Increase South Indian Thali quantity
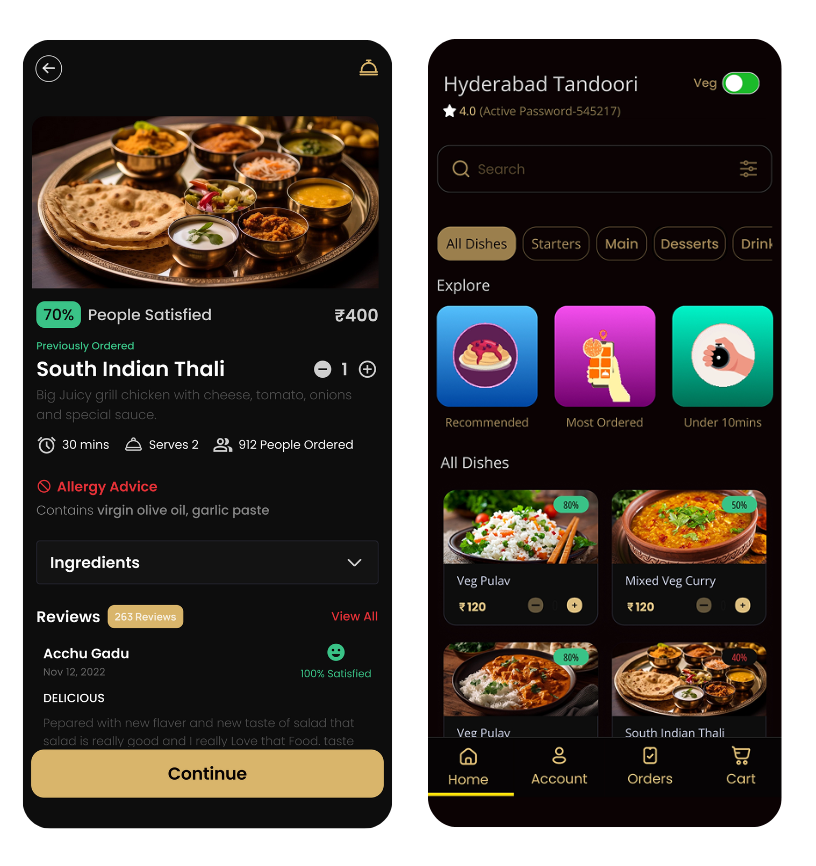Screen dimensions: 816x866 point(367,369)
